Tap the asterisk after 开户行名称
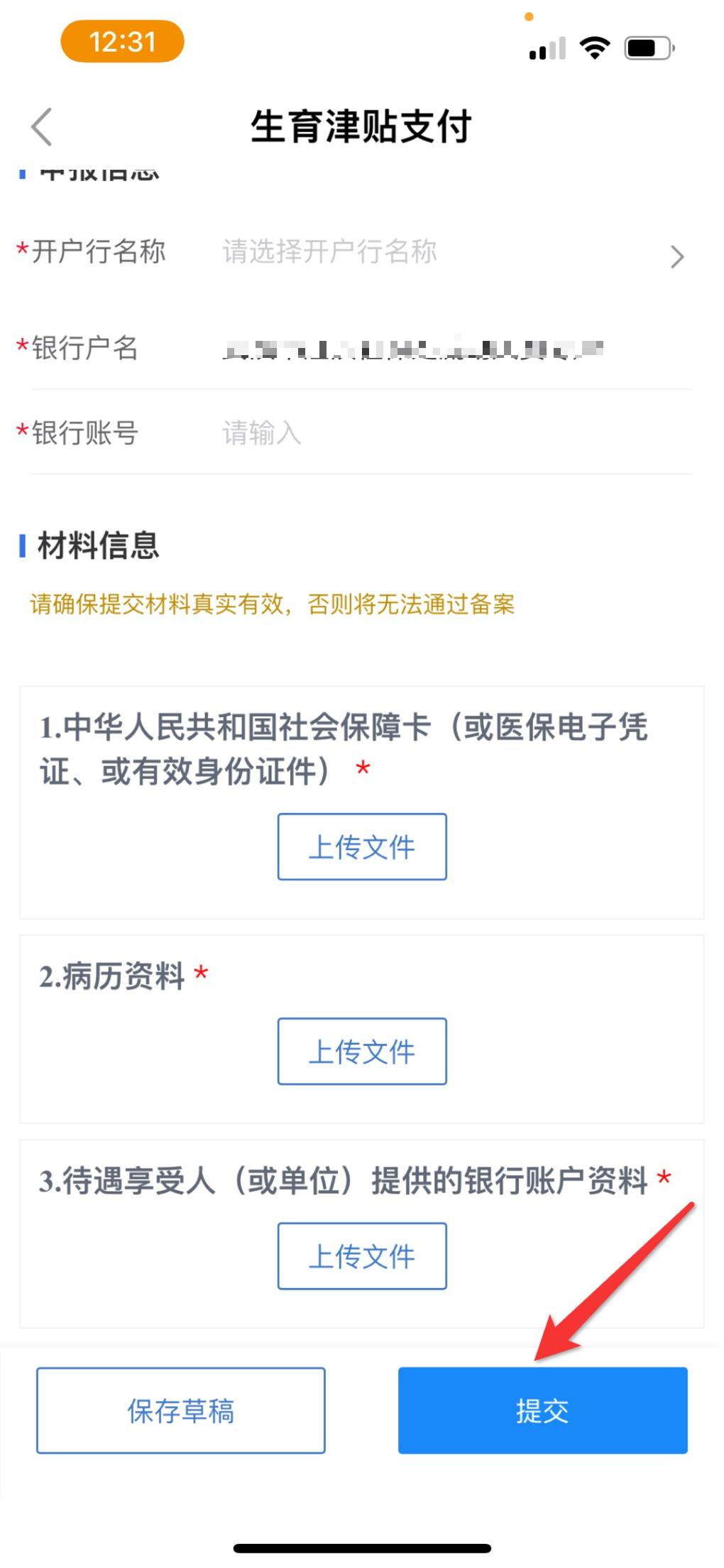The height and width of the screenshot is (1568, 724). click(21, 251)
